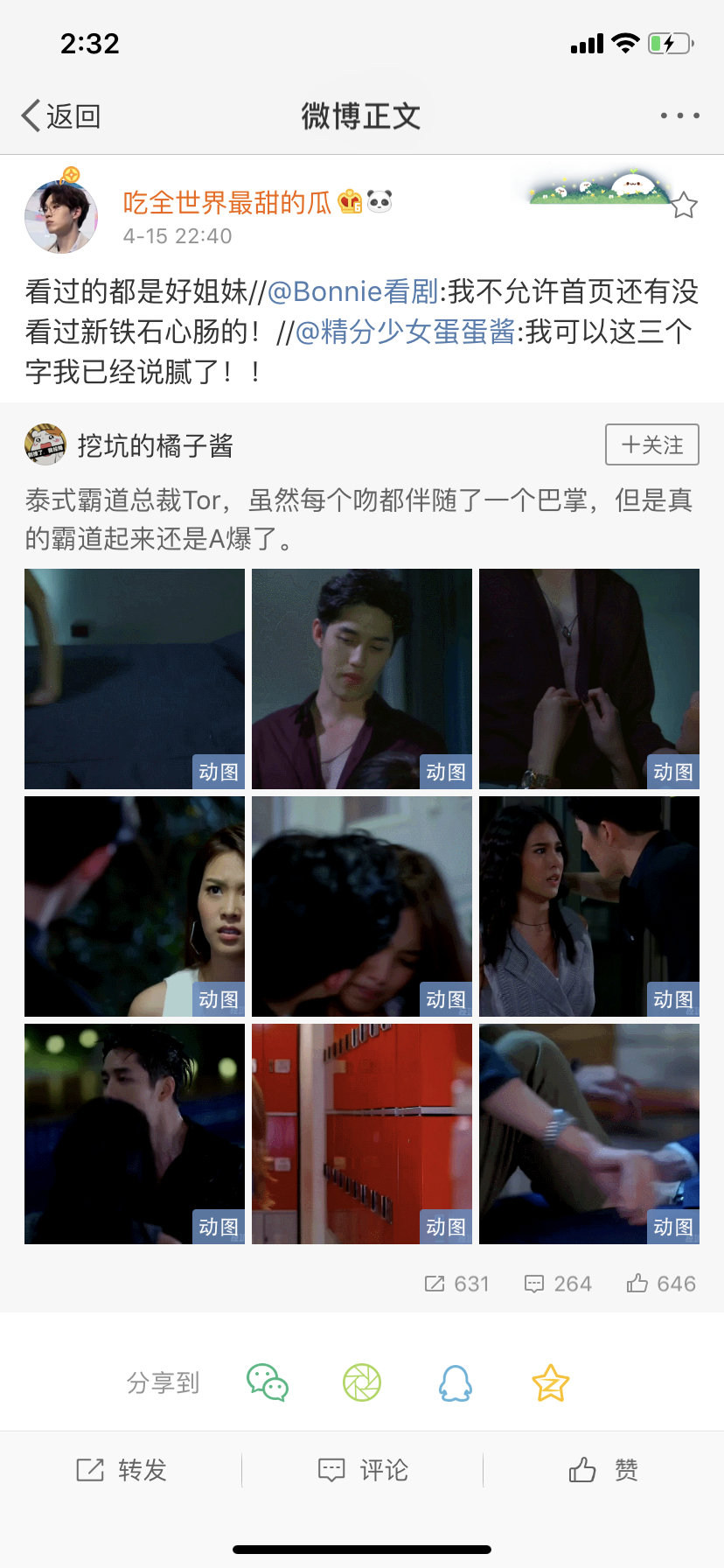Screen dimensions: 724x1568
Task: Favorite this post with the star icon
Action: tap(684, 206)
